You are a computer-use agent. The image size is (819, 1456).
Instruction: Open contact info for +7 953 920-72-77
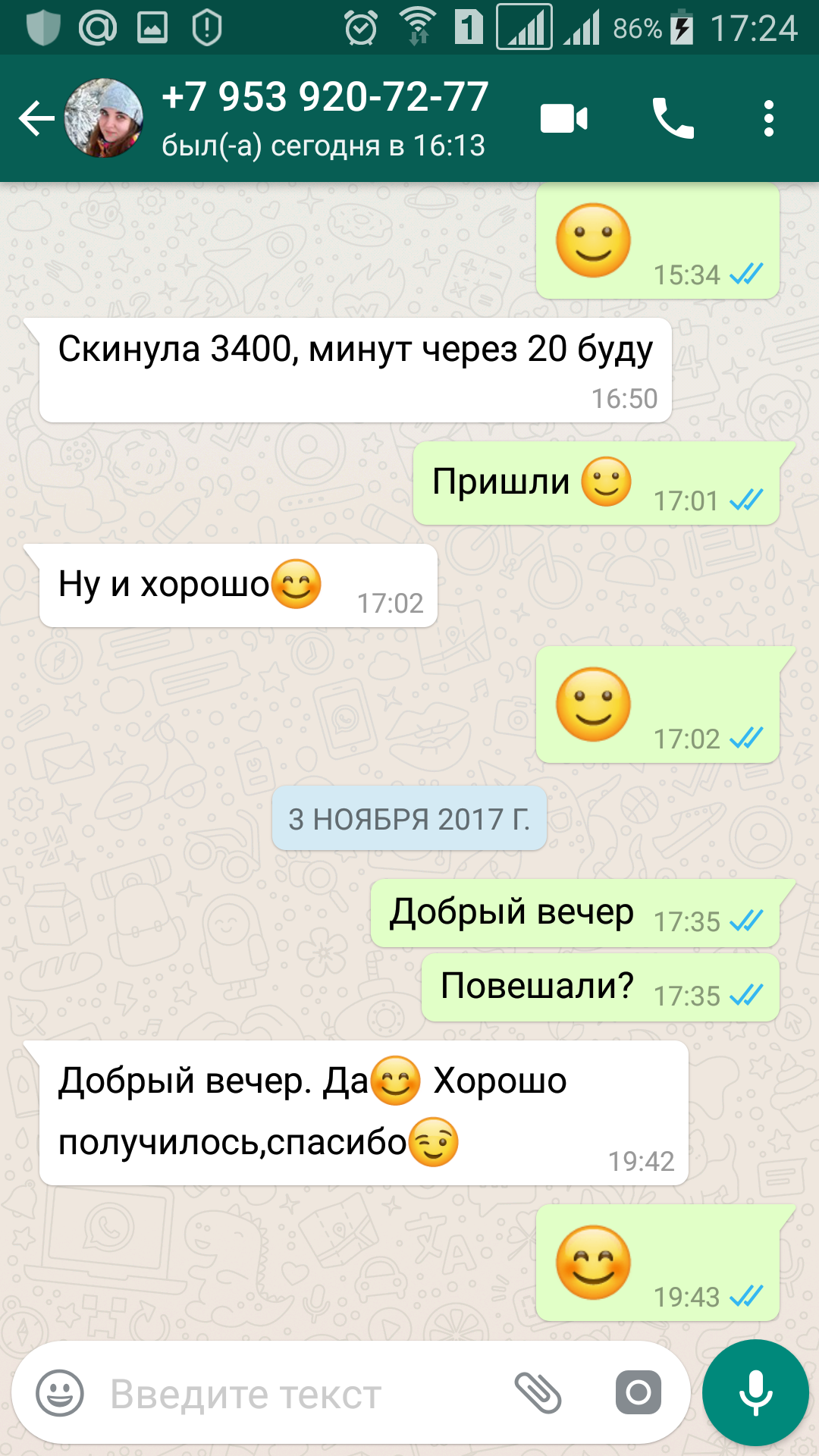pyautogui.click(x=325, y=118)
